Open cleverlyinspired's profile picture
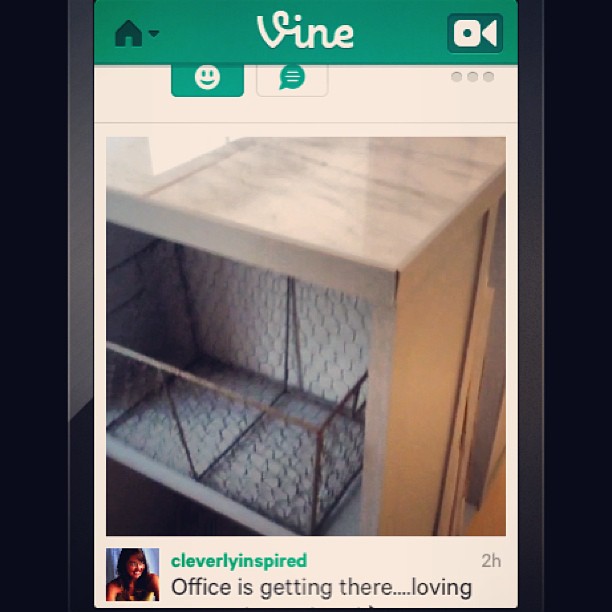 click(x=132, y=574)
